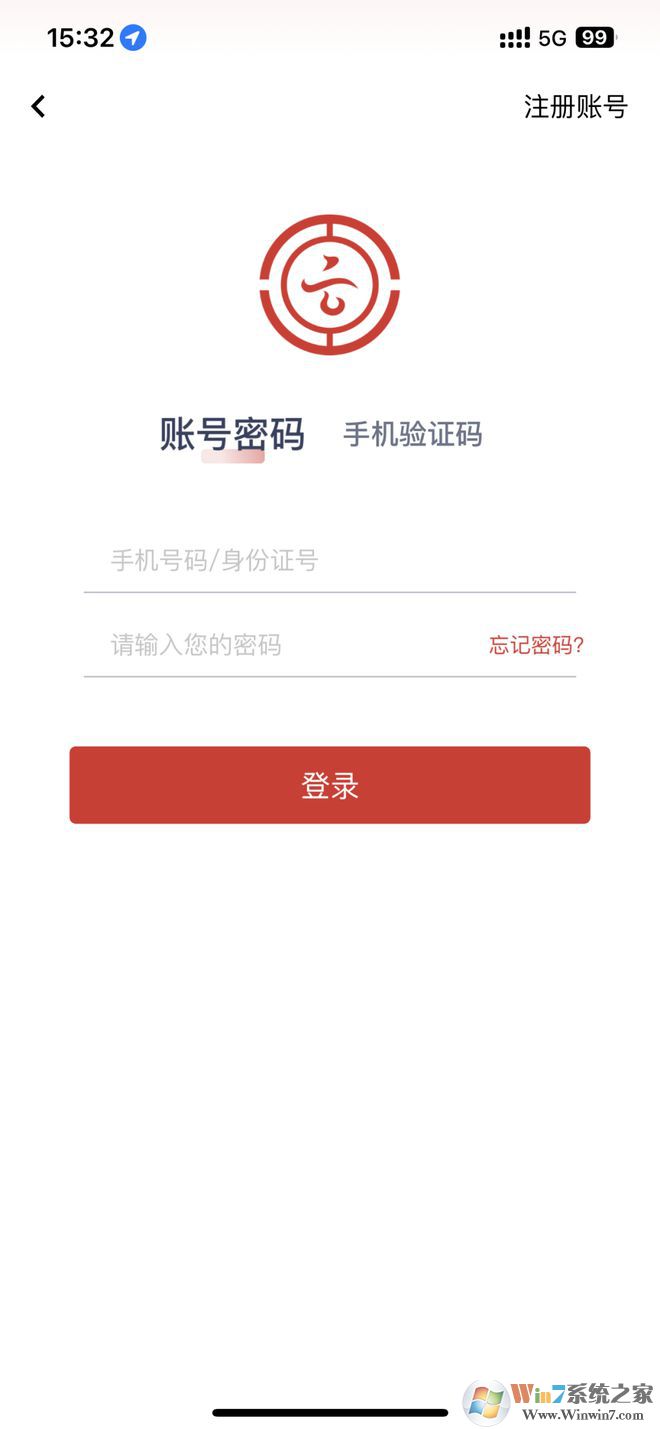Viewport: 660px width, 1429px height.
Task: Open 注册账号 to register
Action: (x=575, y=107)
